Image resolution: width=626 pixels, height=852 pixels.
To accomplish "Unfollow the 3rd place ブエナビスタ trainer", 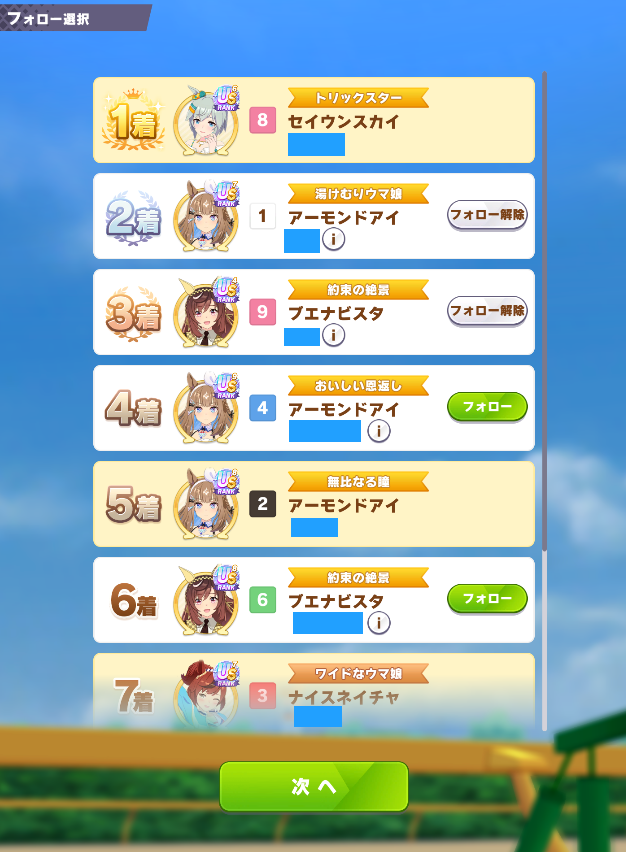I will coord(487,311).
